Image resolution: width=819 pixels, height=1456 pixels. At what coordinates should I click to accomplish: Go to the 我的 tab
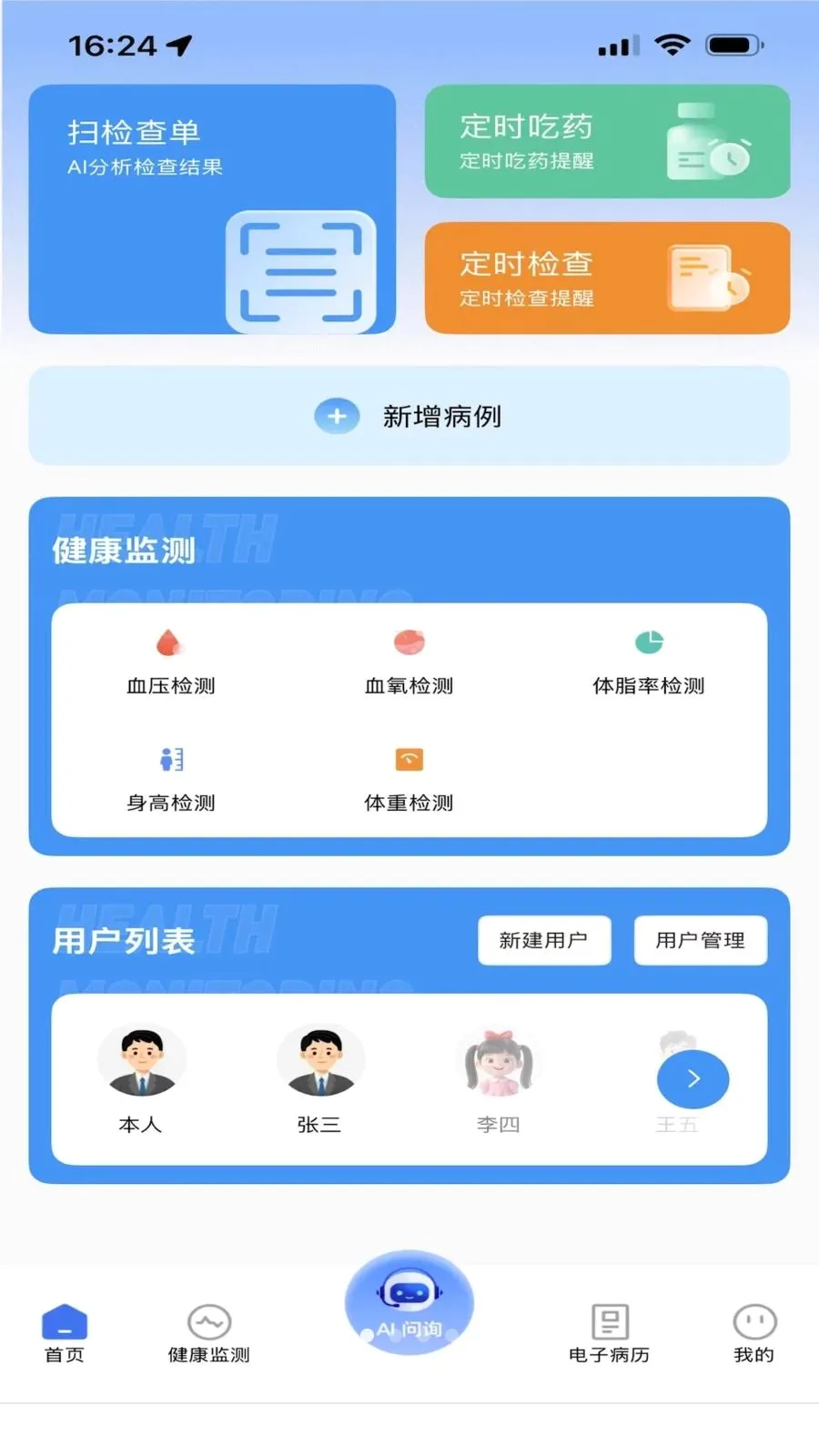pos(754,1334)
